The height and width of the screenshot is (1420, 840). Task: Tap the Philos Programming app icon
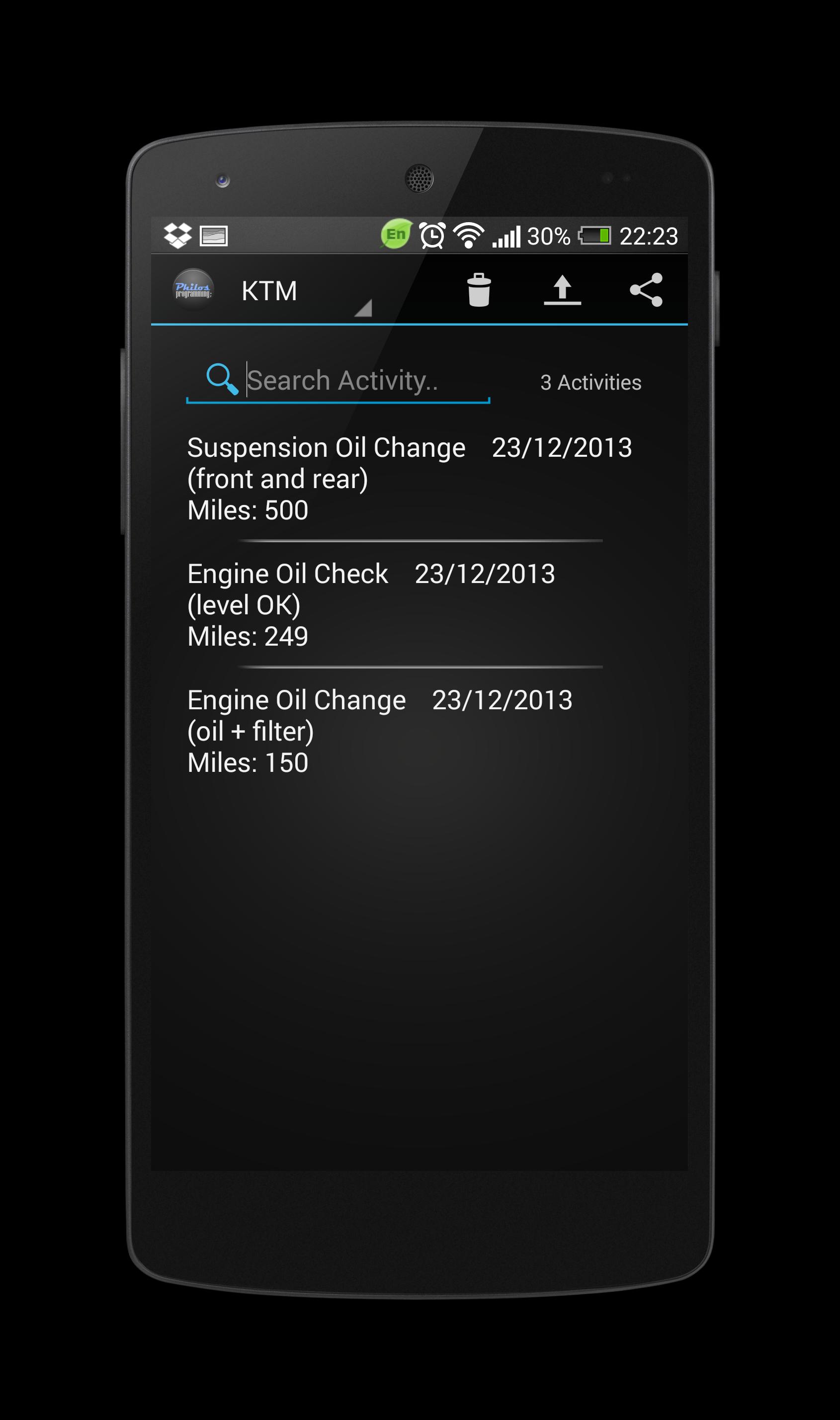[x=193, y=290]
